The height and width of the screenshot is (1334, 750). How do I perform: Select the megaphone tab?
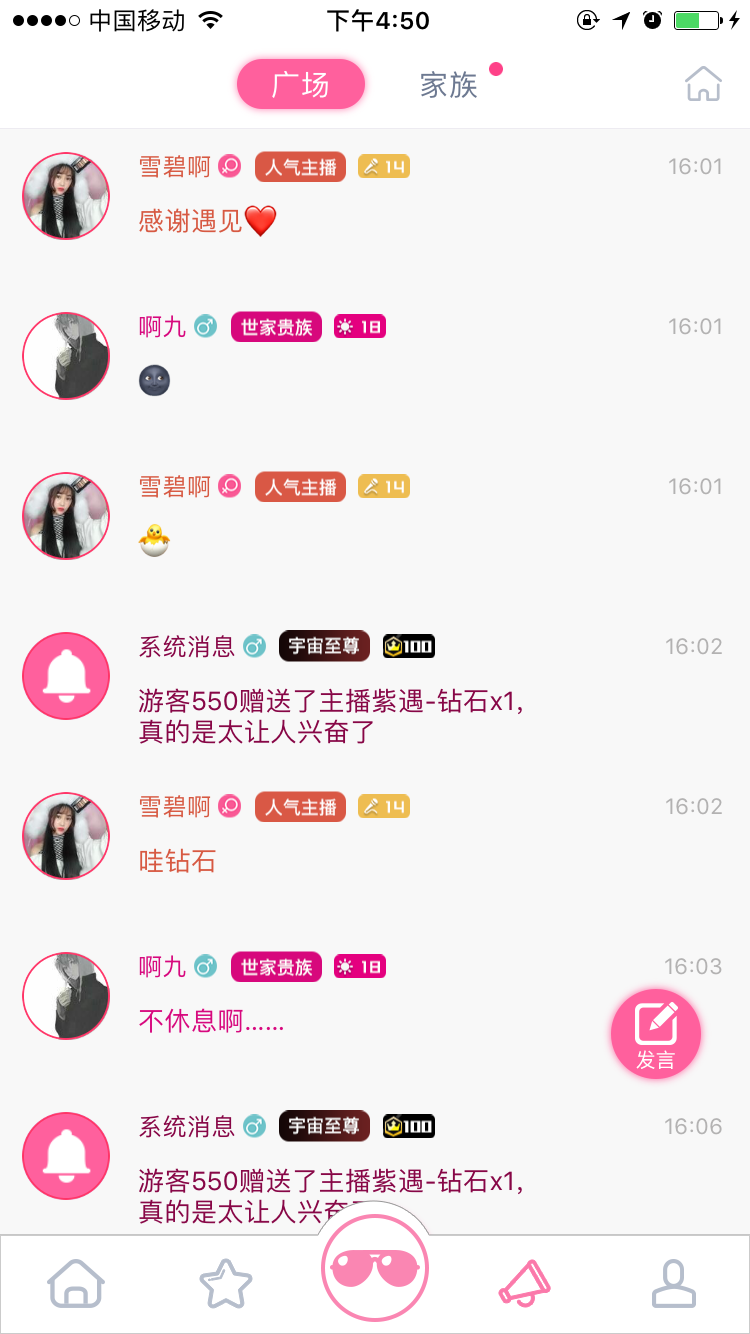(524, 1283)
